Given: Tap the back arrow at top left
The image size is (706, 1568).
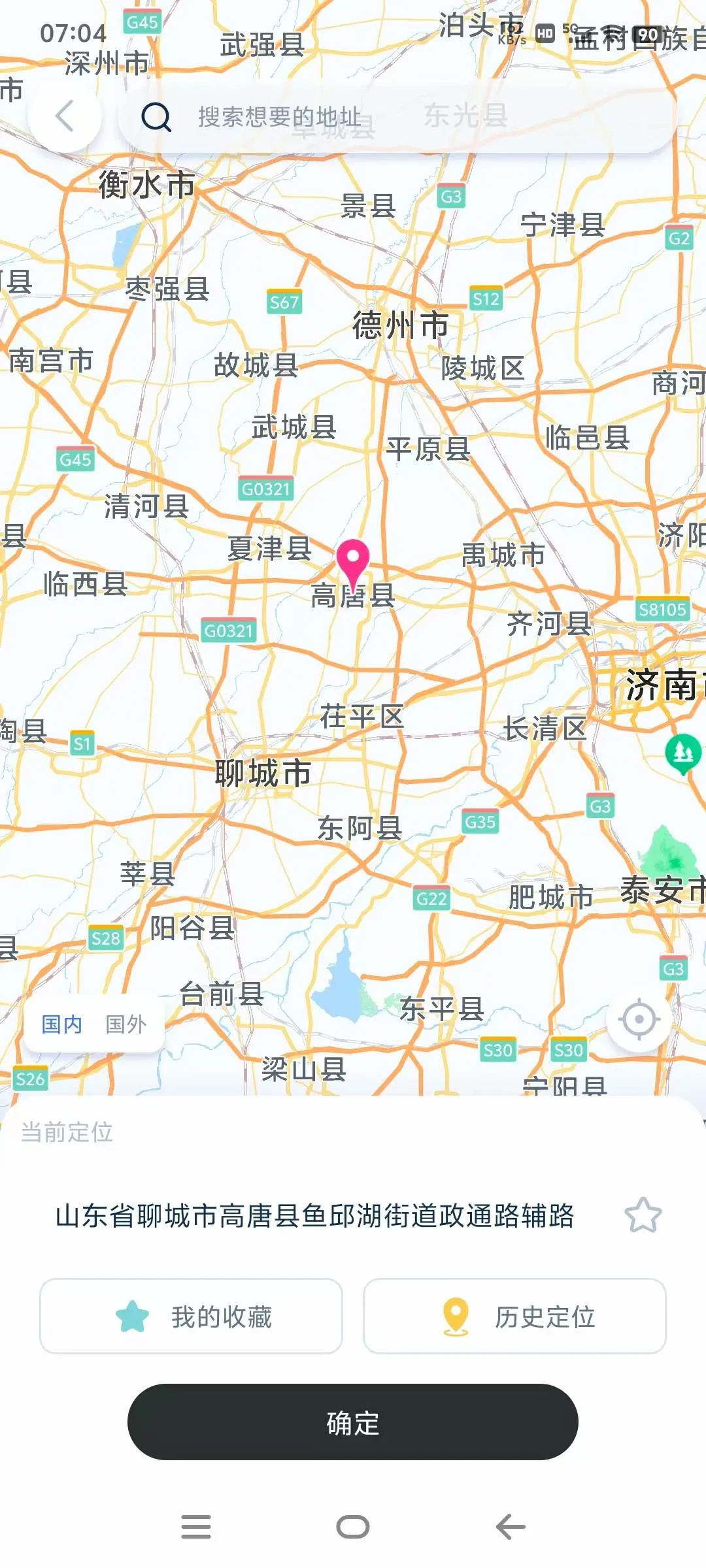Looking at the screenshot, I should pos(63,116).
